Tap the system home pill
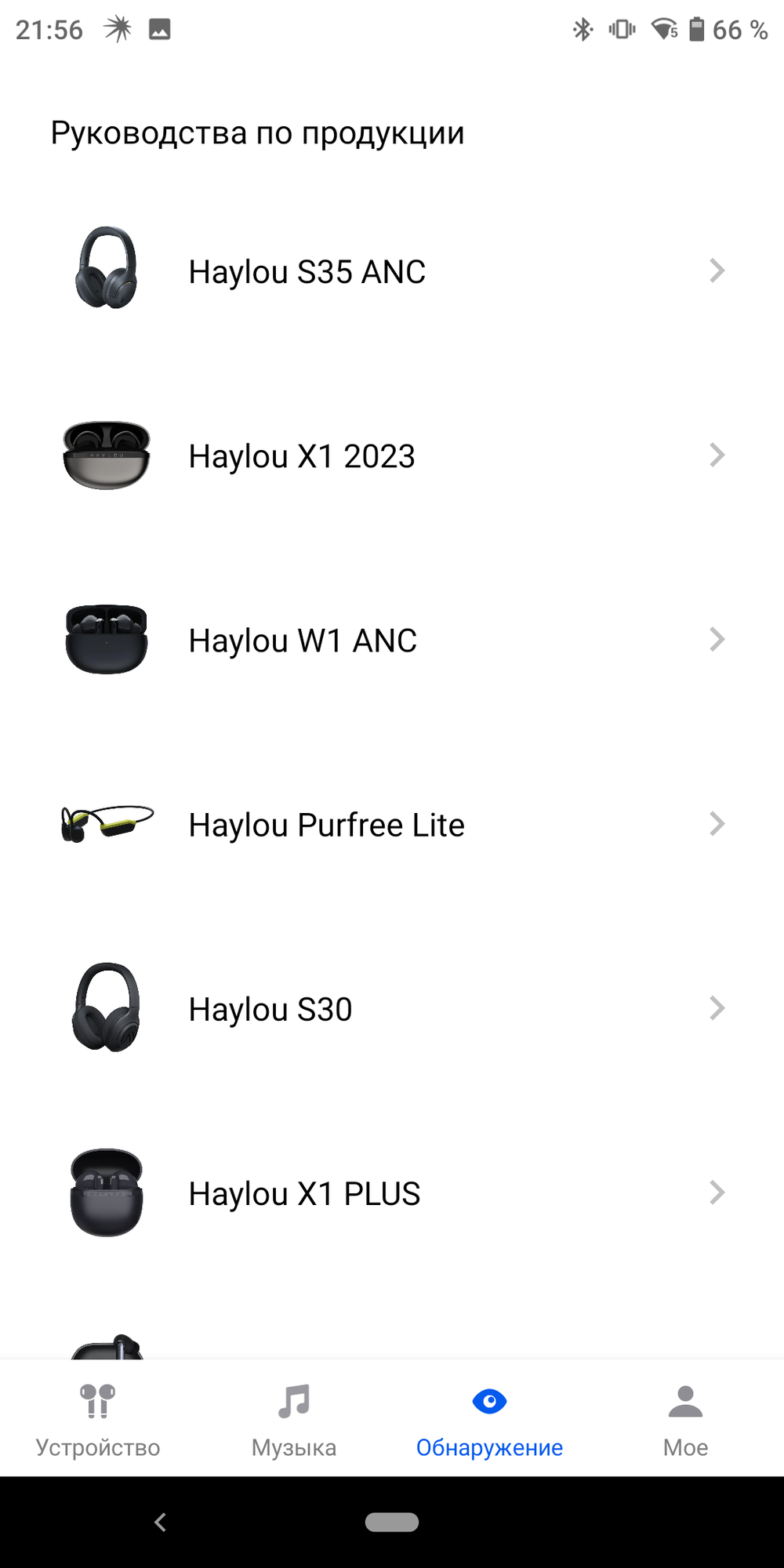The width and height of the screenshot is (784, 1568). pos(392,1522)
